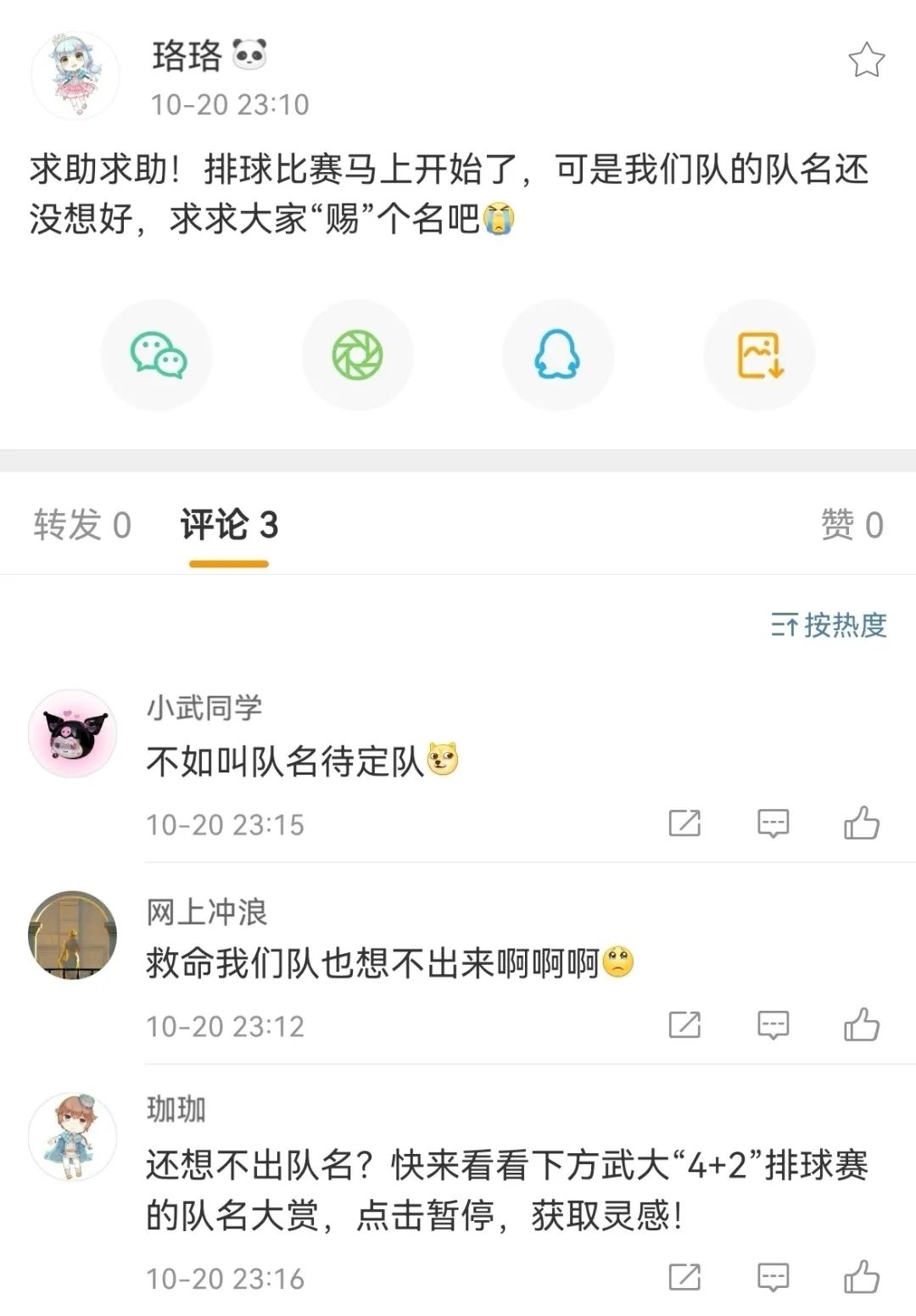
Task: Share the post to WeChat
Action: pos(157,354)
